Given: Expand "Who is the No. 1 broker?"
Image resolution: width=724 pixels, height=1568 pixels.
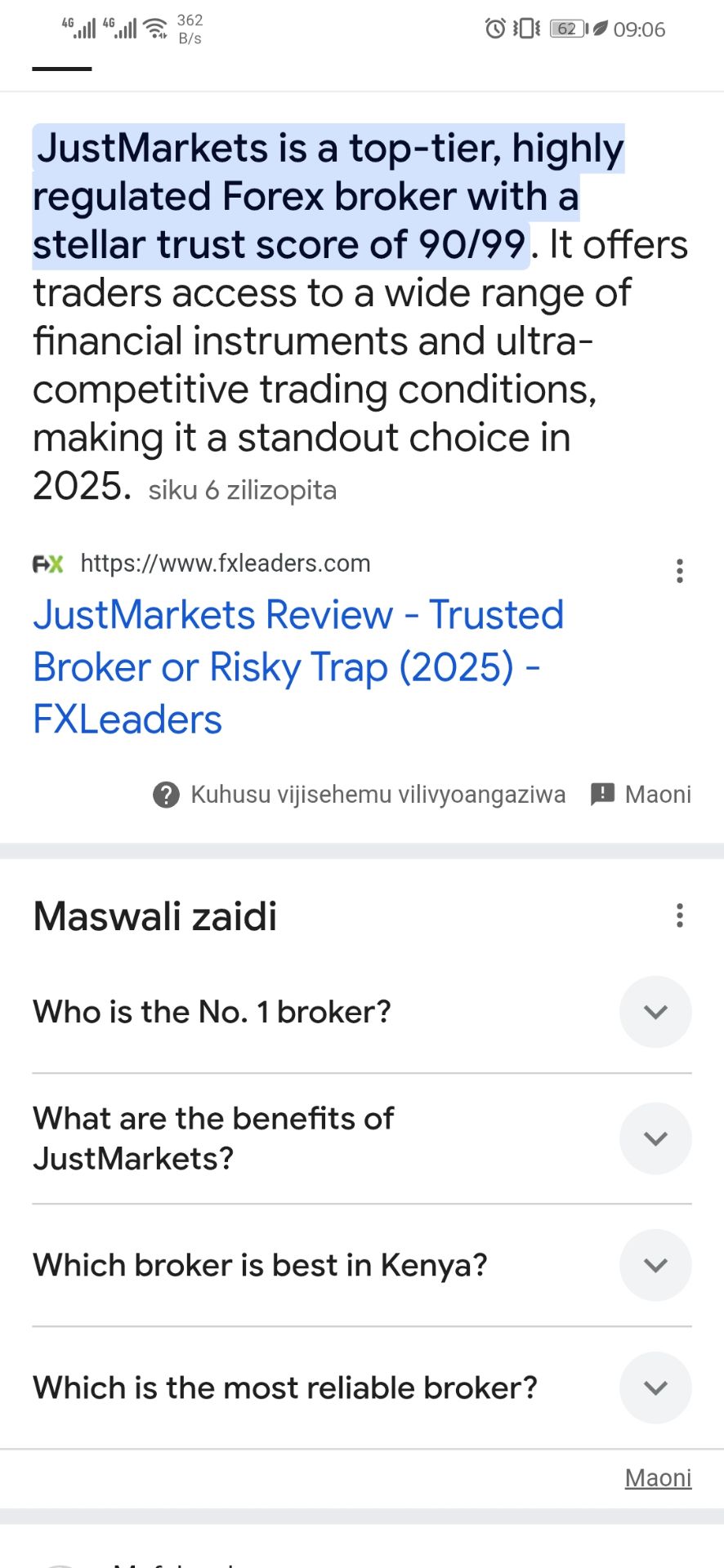Looking at the screenshot, I should tap(362, 1012).
